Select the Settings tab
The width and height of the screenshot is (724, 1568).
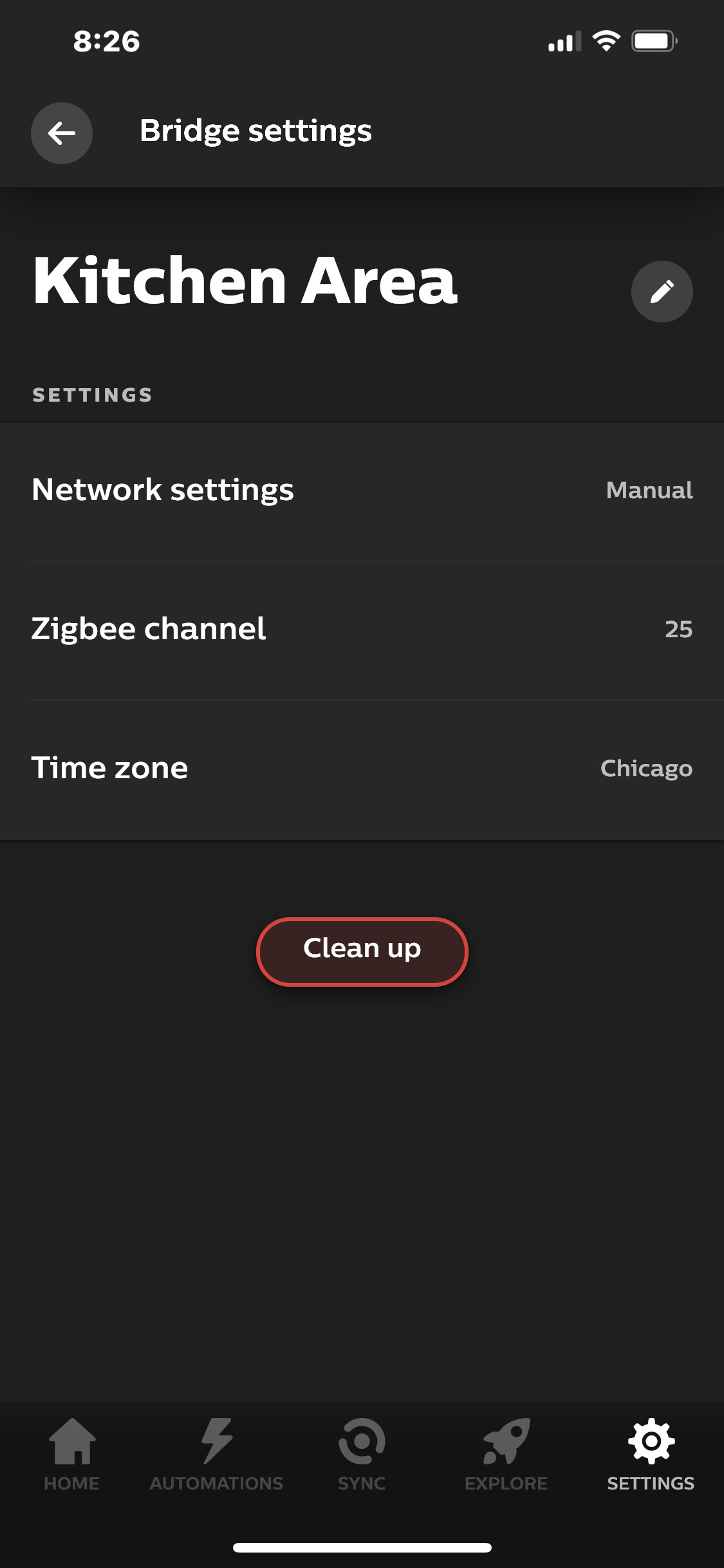click(x=651, y=1454)
